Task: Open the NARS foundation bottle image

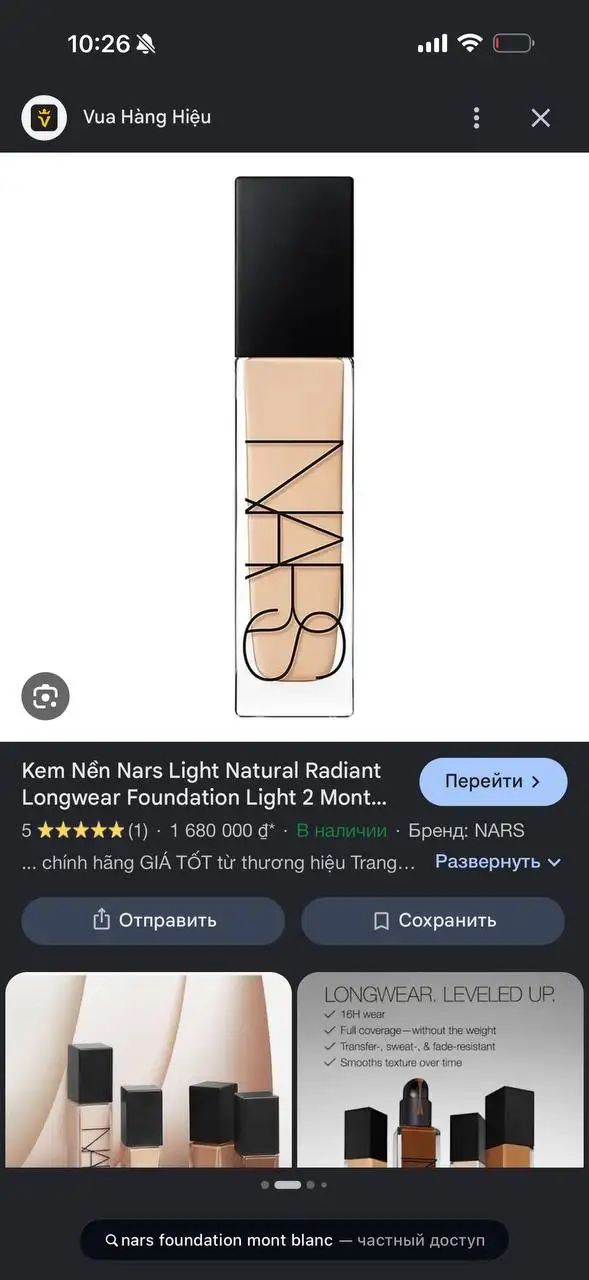Action: (x=294, y=447)
